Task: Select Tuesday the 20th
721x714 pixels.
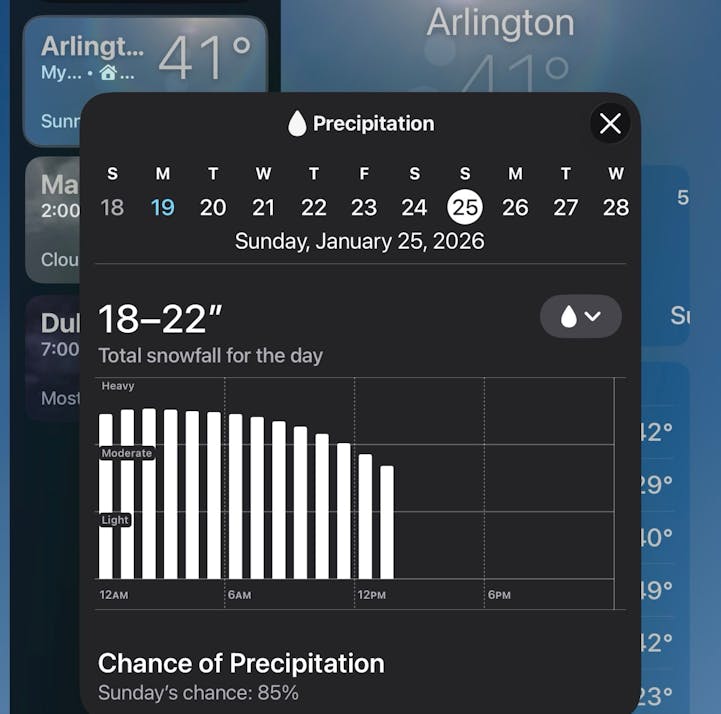Action: (x=213, y=207)
